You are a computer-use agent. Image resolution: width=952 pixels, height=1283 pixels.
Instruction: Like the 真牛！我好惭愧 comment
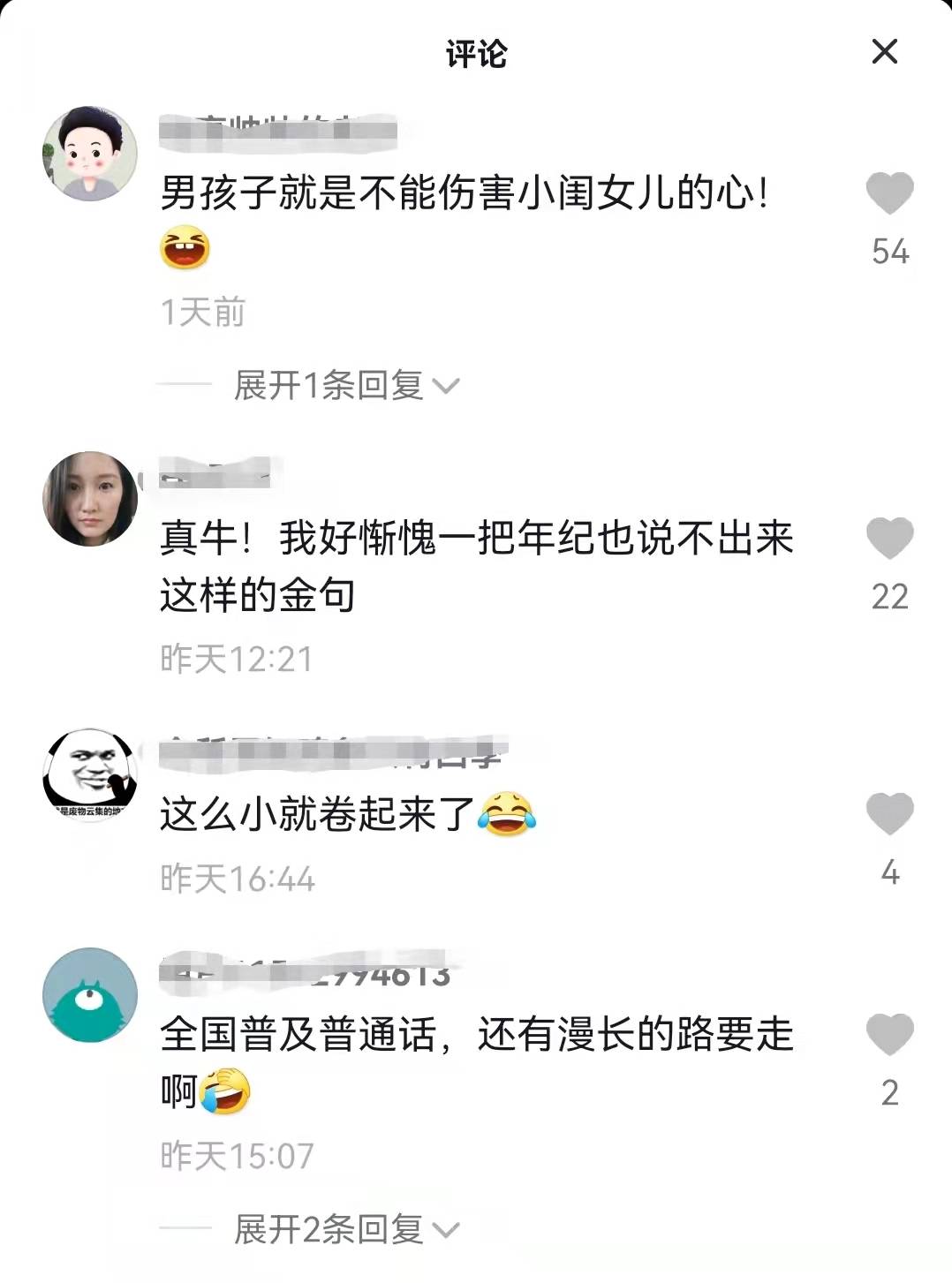coord(888,539)
